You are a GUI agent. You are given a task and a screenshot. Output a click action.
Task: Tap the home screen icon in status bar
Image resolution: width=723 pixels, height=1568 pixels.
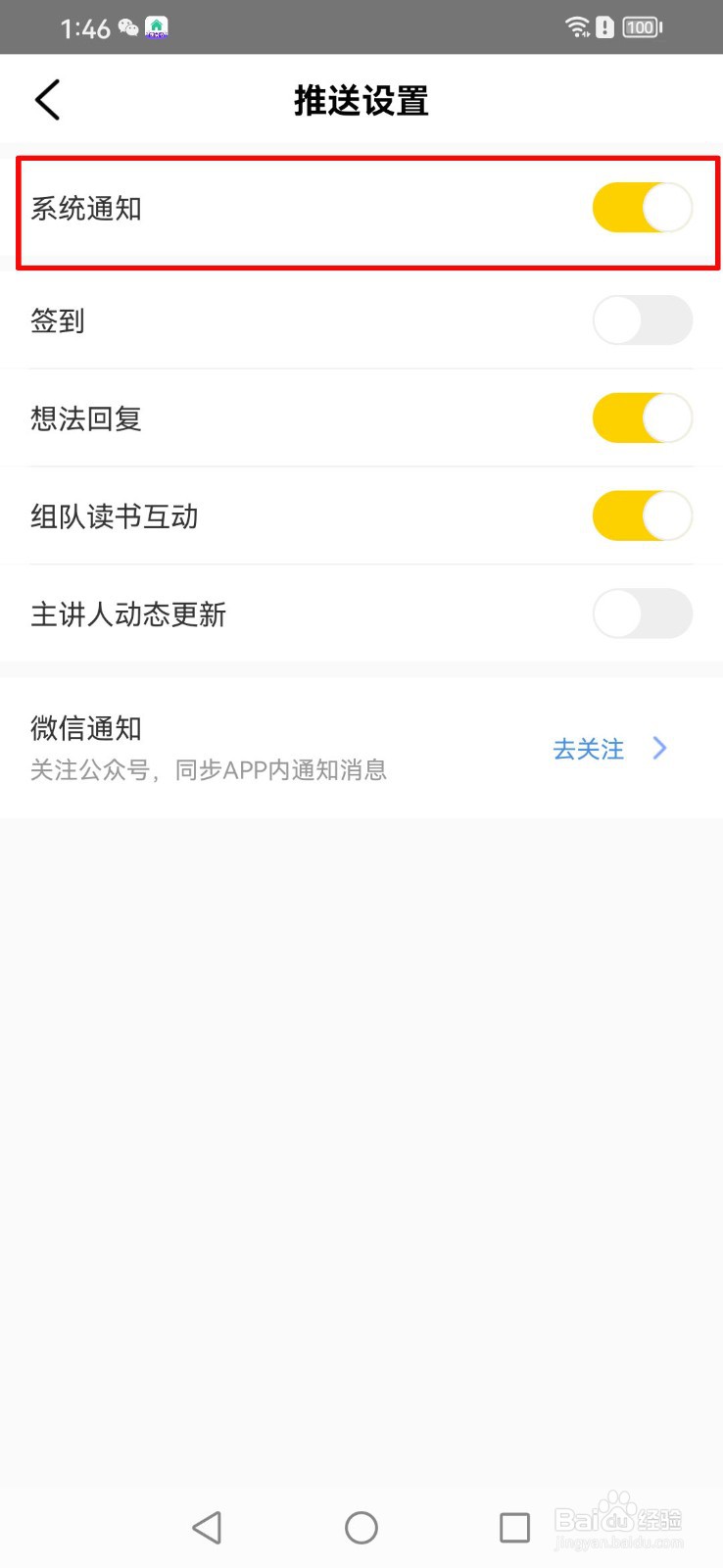(x=156, y=26)
